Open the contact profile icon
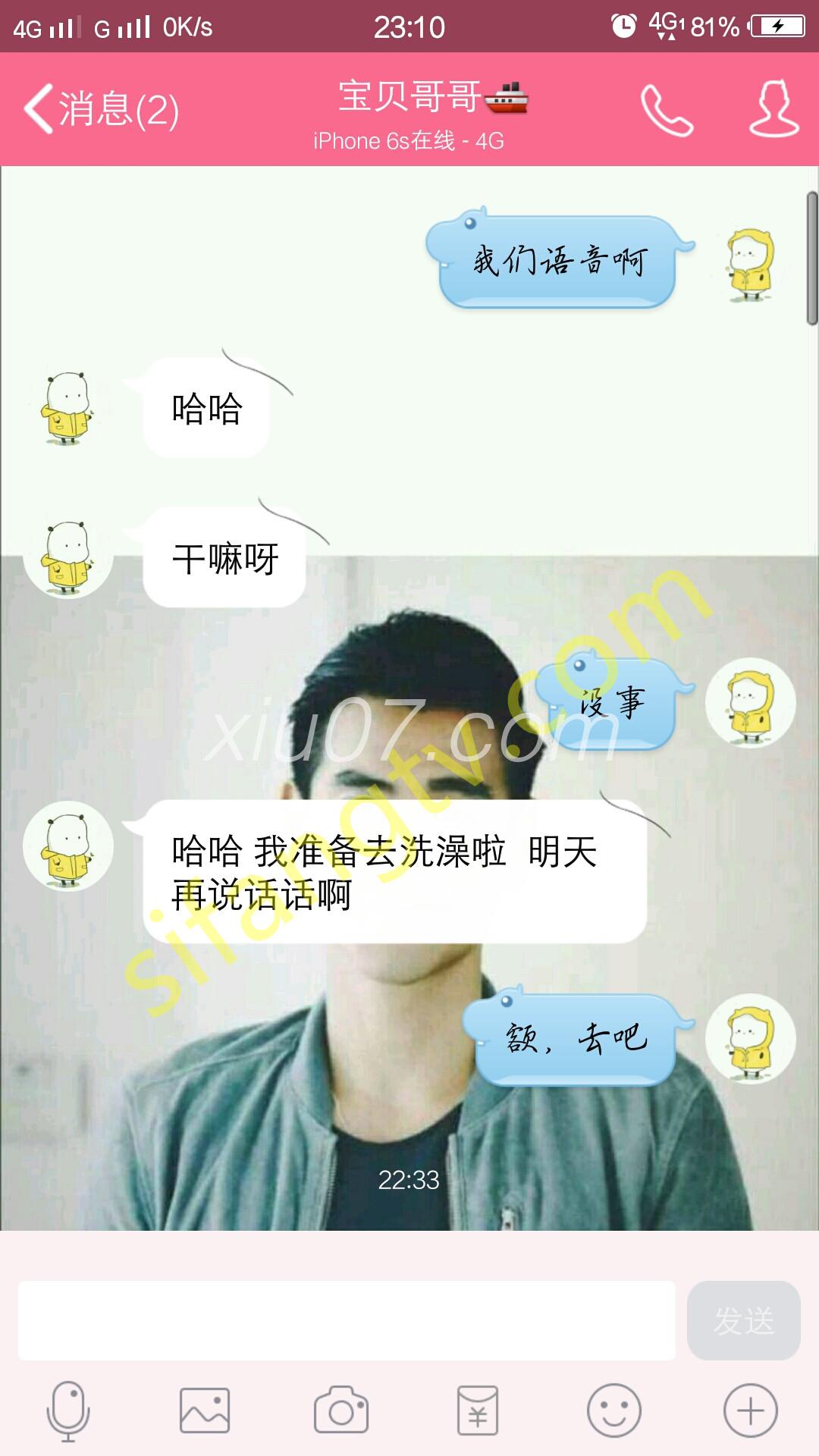This screenshot has height=1456, width=819. 774,108
